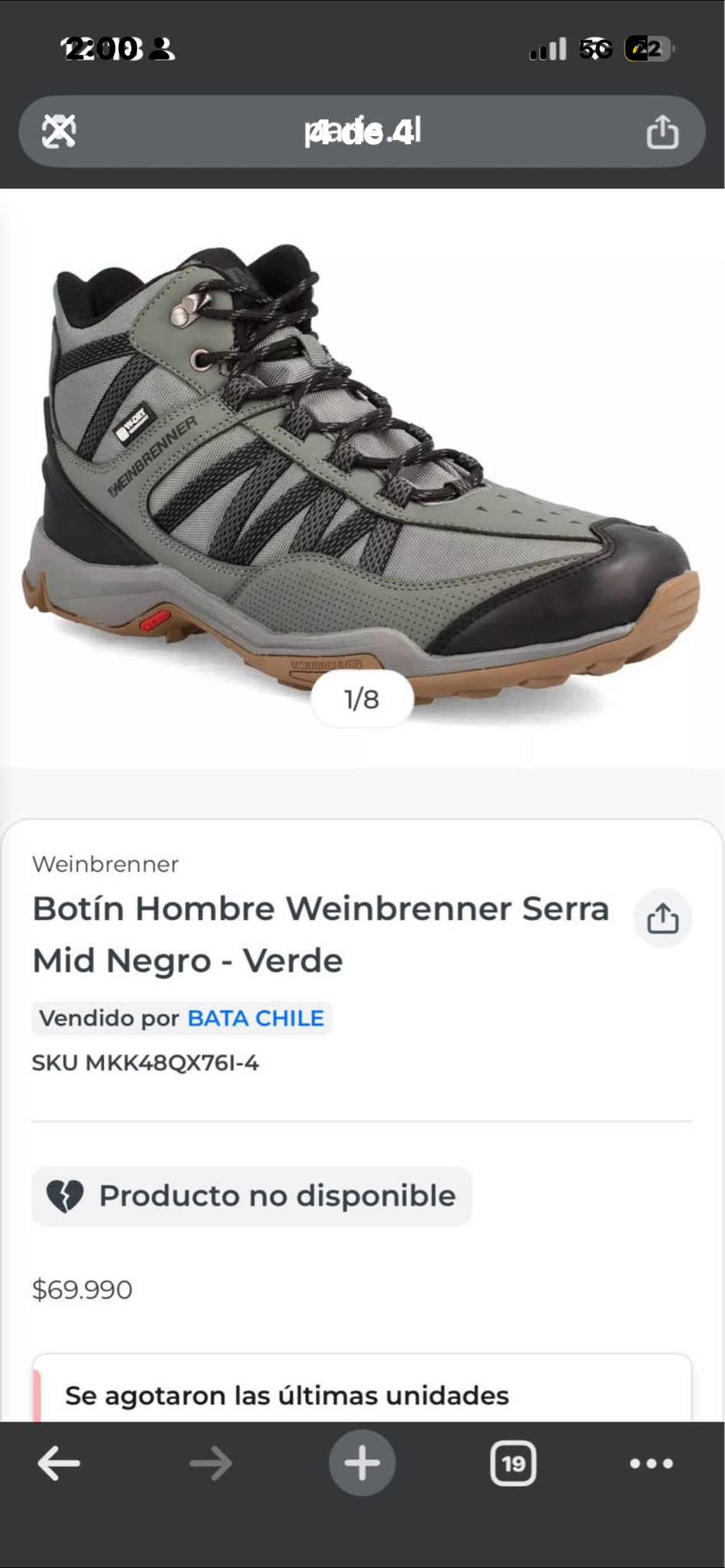Tap the address bar title

point(362,131)
